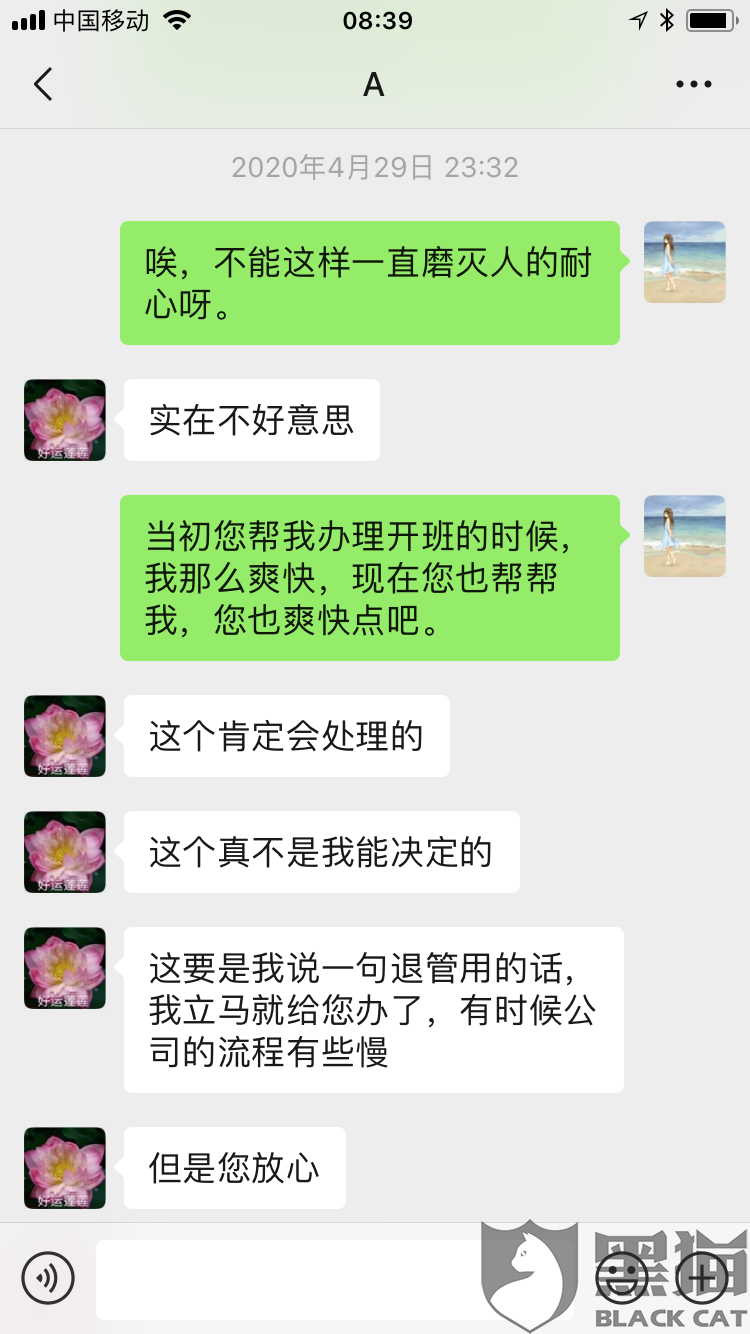Switch to voice message input
Screen dimensions: 750x1334
pyautogui.click(x=48, y=1278)
